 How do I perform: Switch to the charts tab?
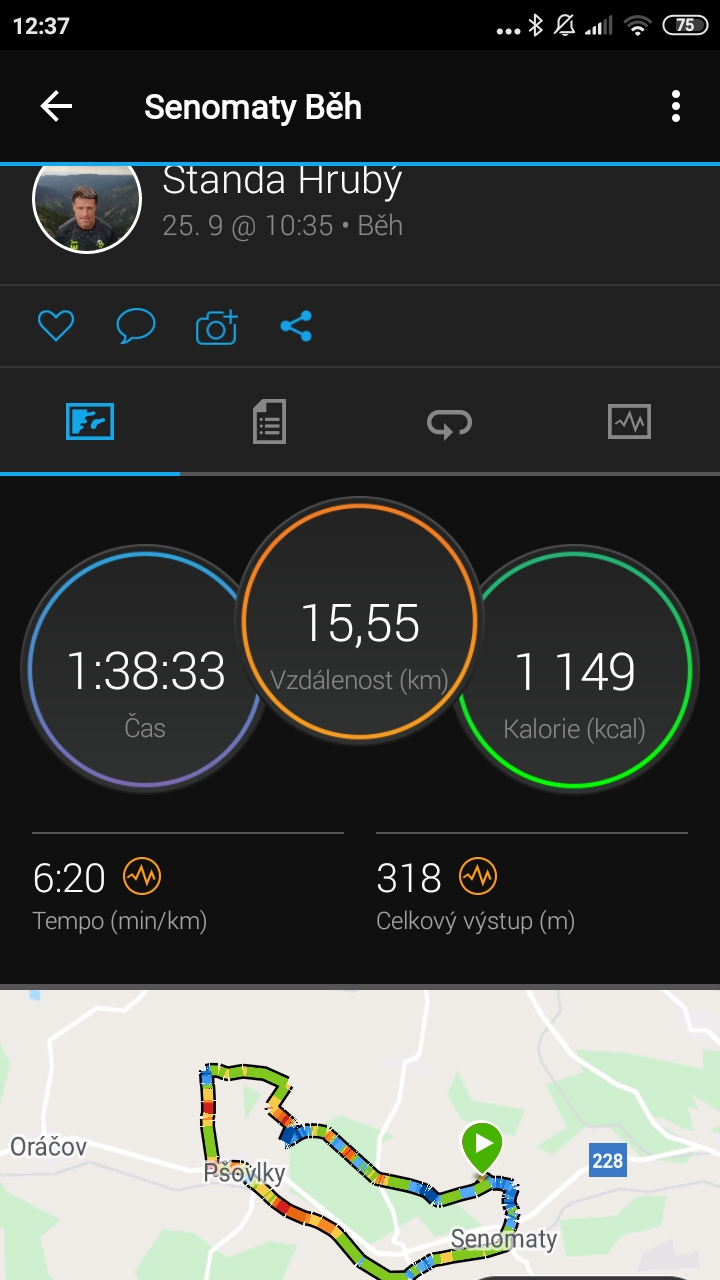(x=629, y=422)
